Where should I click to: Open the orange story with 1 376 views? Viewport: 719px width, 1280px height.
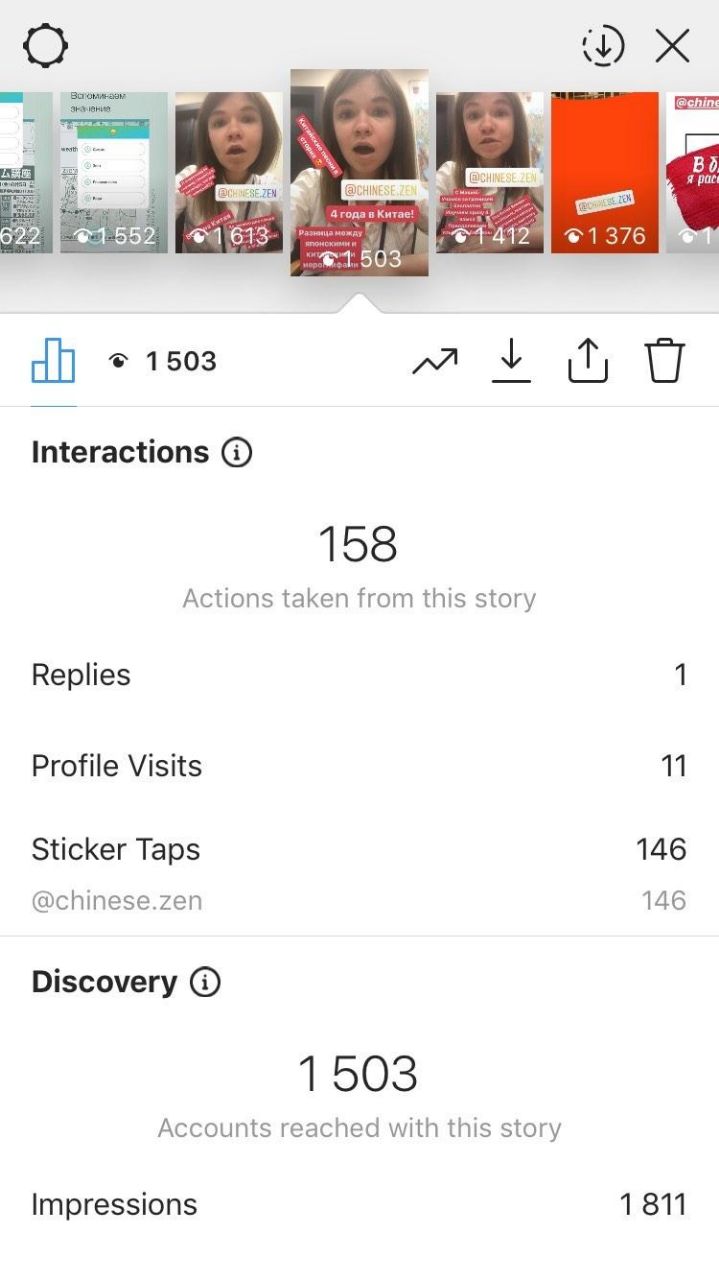[x=605, y=172]
